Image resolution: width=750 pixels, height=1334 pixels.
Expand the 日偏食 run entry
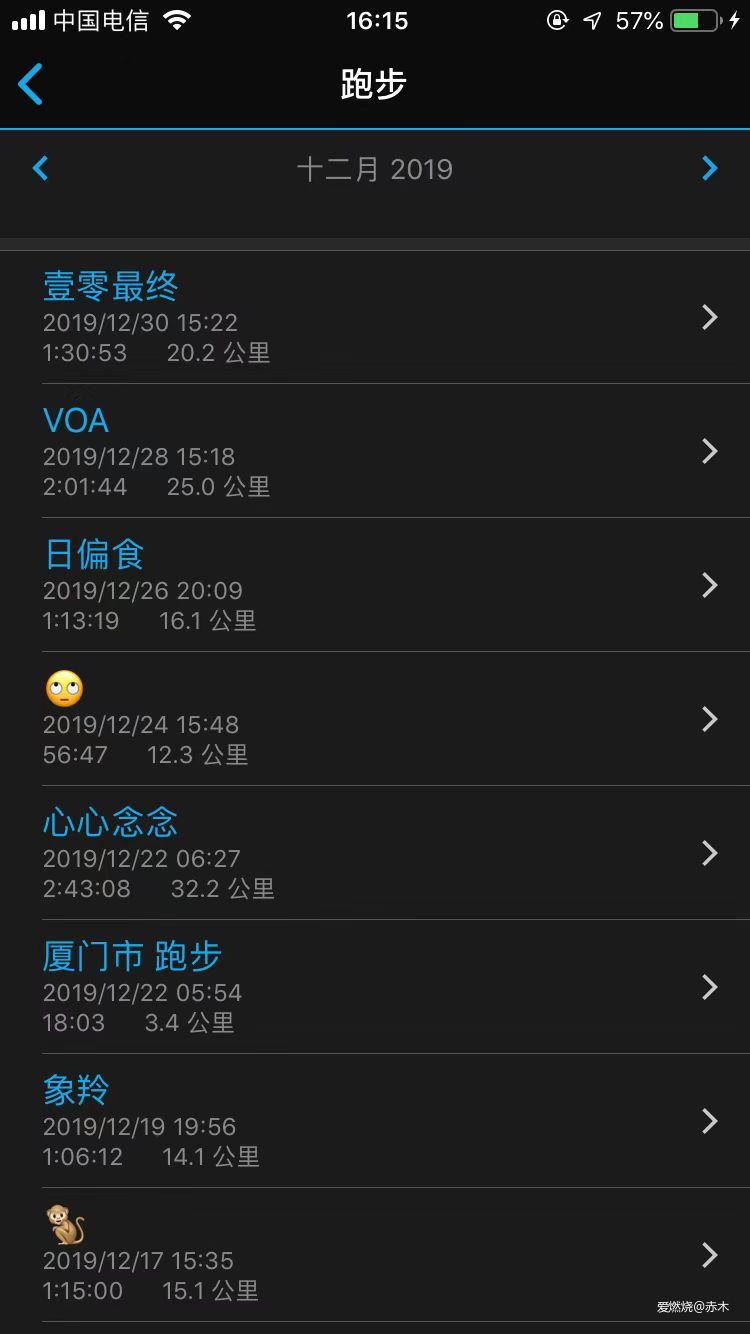point(375,586)
